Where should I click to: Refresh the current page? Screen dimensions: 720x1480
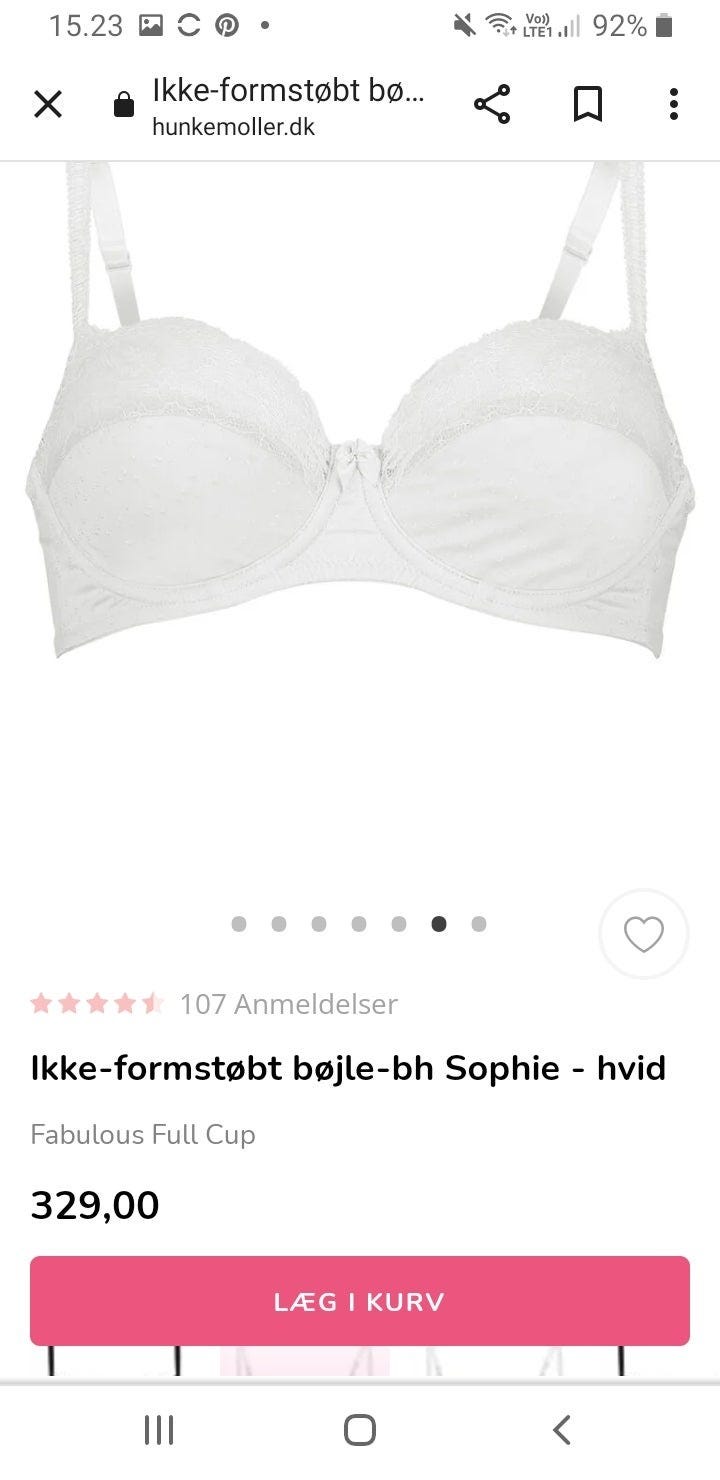tap(189, 25)
